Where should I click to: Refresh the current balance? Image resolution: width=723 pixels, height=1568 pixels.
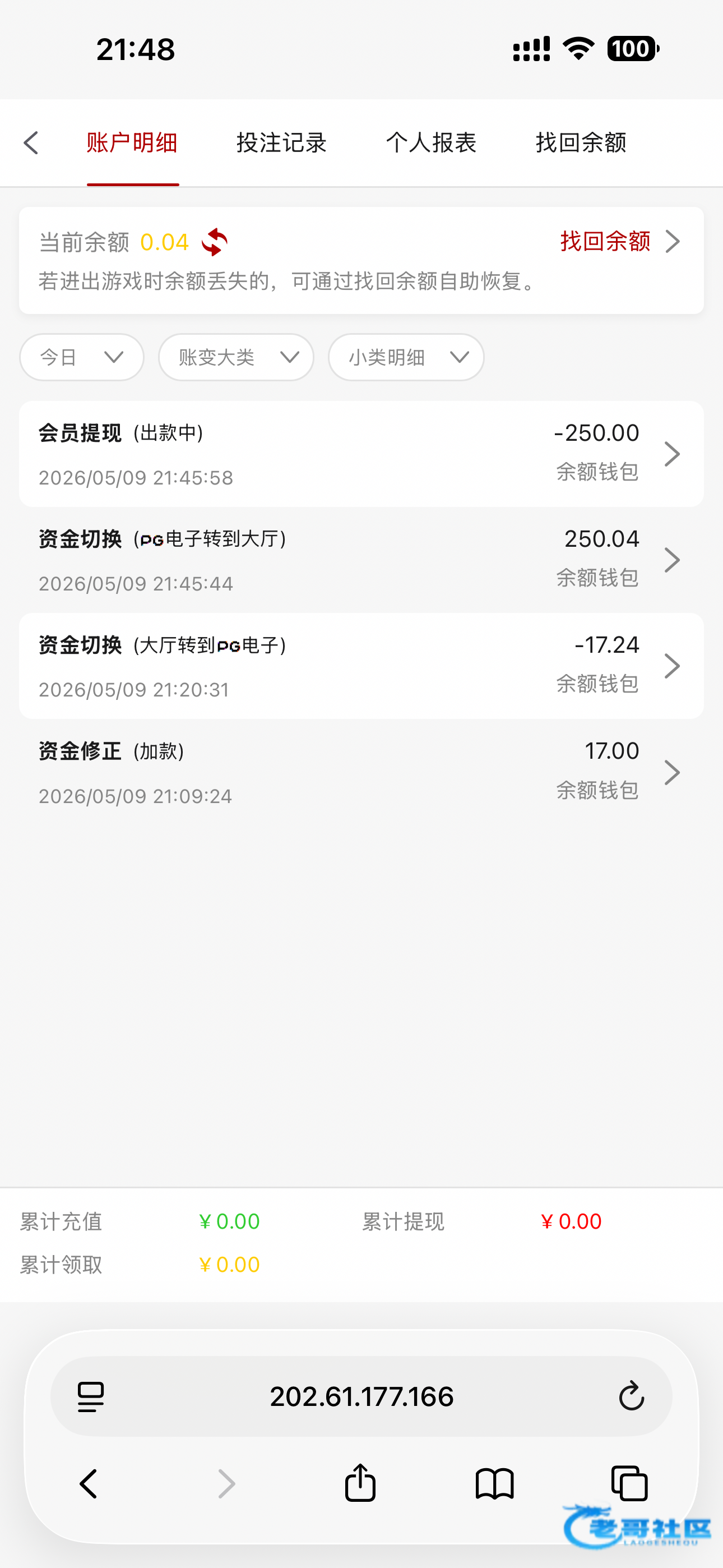215,242
